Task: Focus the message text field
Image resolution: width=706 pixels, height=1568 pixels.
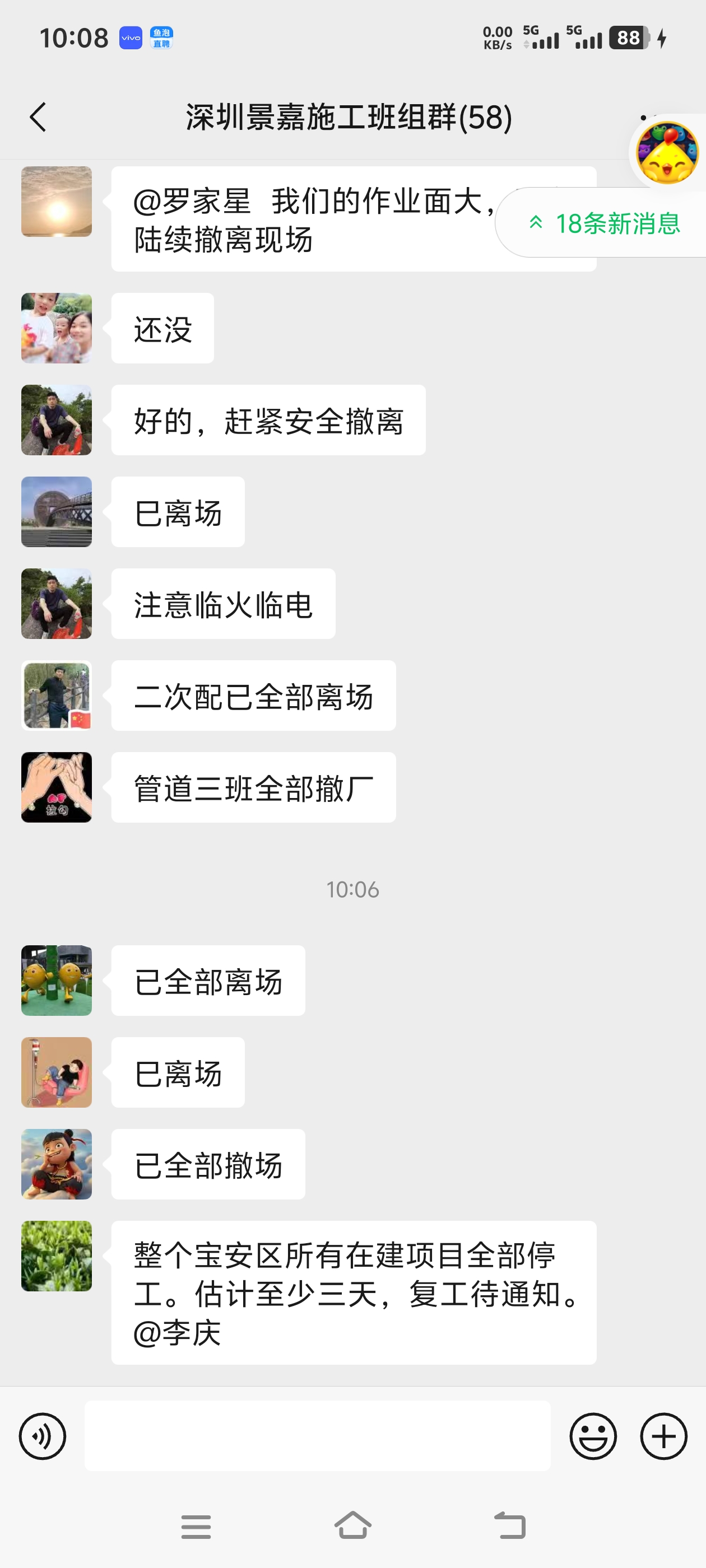Action: coord(317,1436)
